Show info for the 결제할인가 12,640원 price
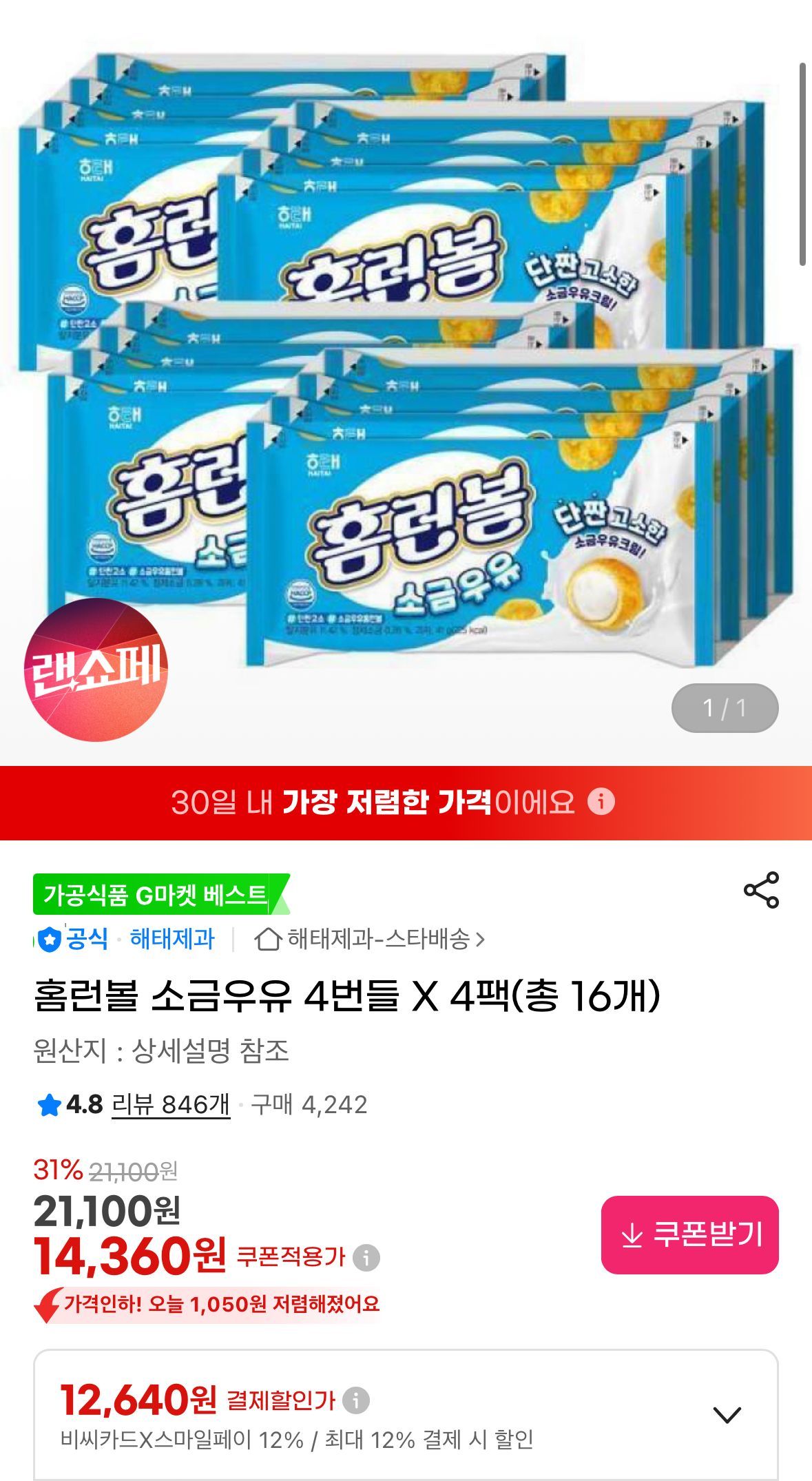The width and height of the screenshot is (812, 1481). [355, 1400]
